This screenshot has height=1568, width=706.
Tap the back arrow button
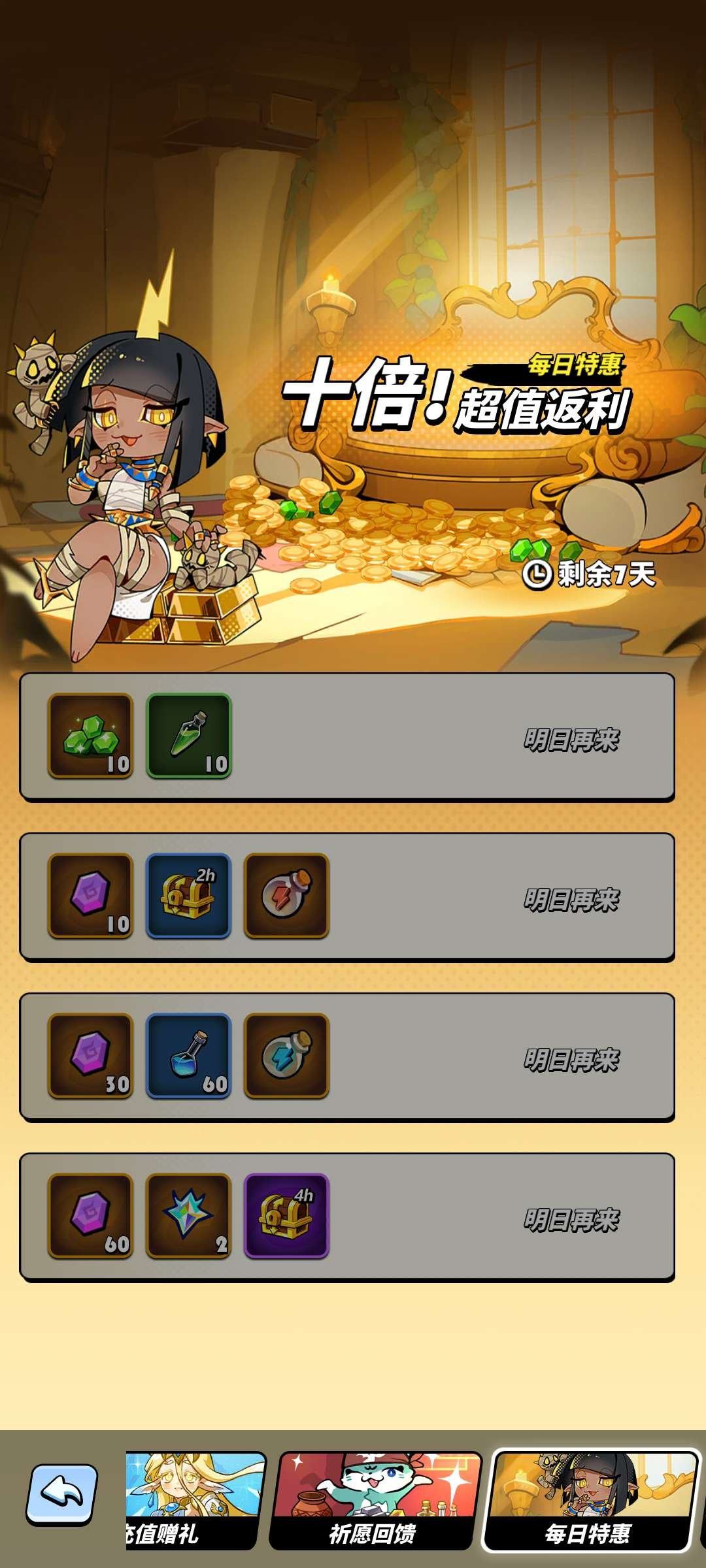[62, 1495]
